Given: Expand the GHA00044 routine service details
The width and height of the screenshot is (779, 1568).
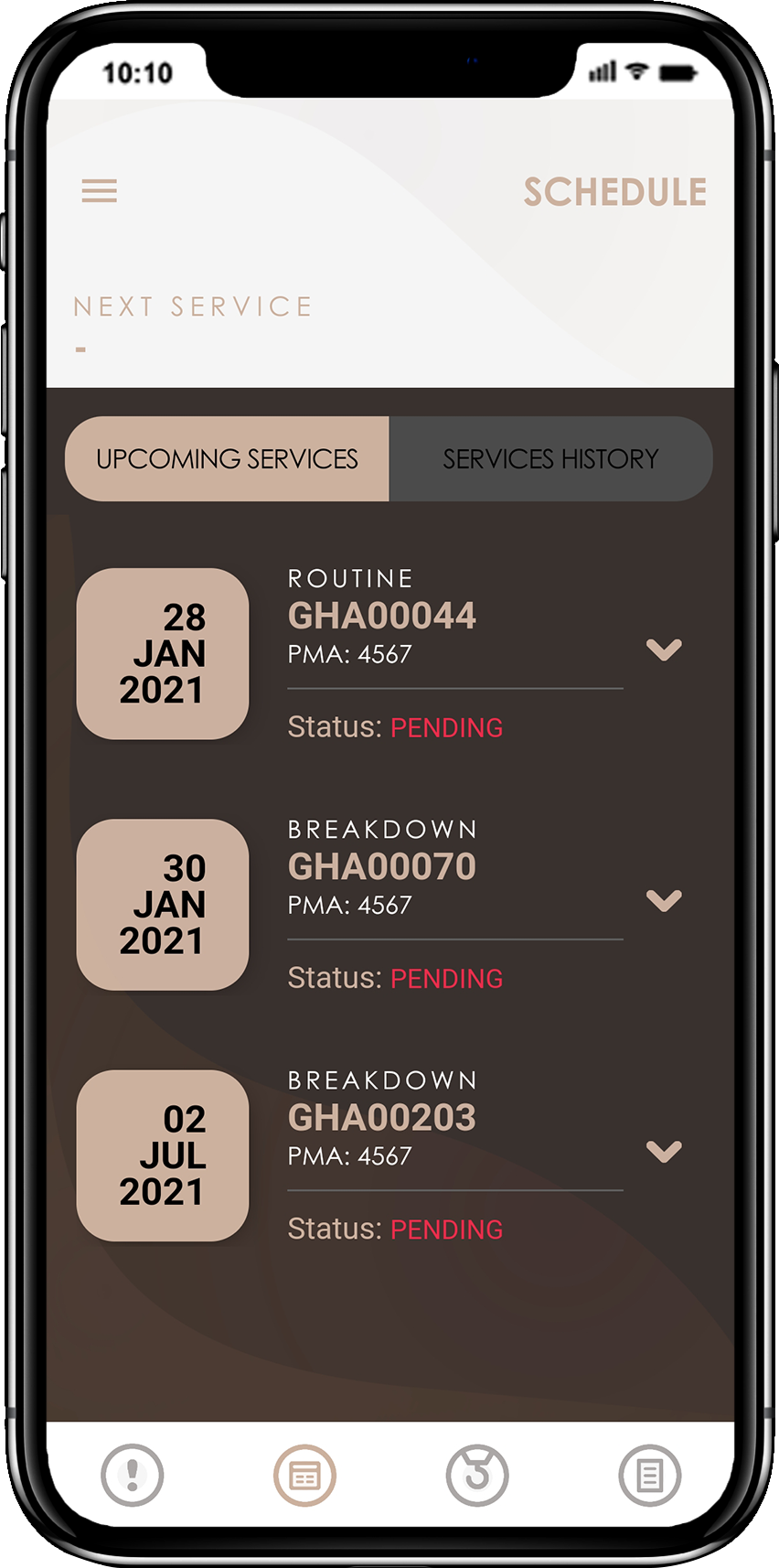Looking at the screenshot, I should [664, 650].
